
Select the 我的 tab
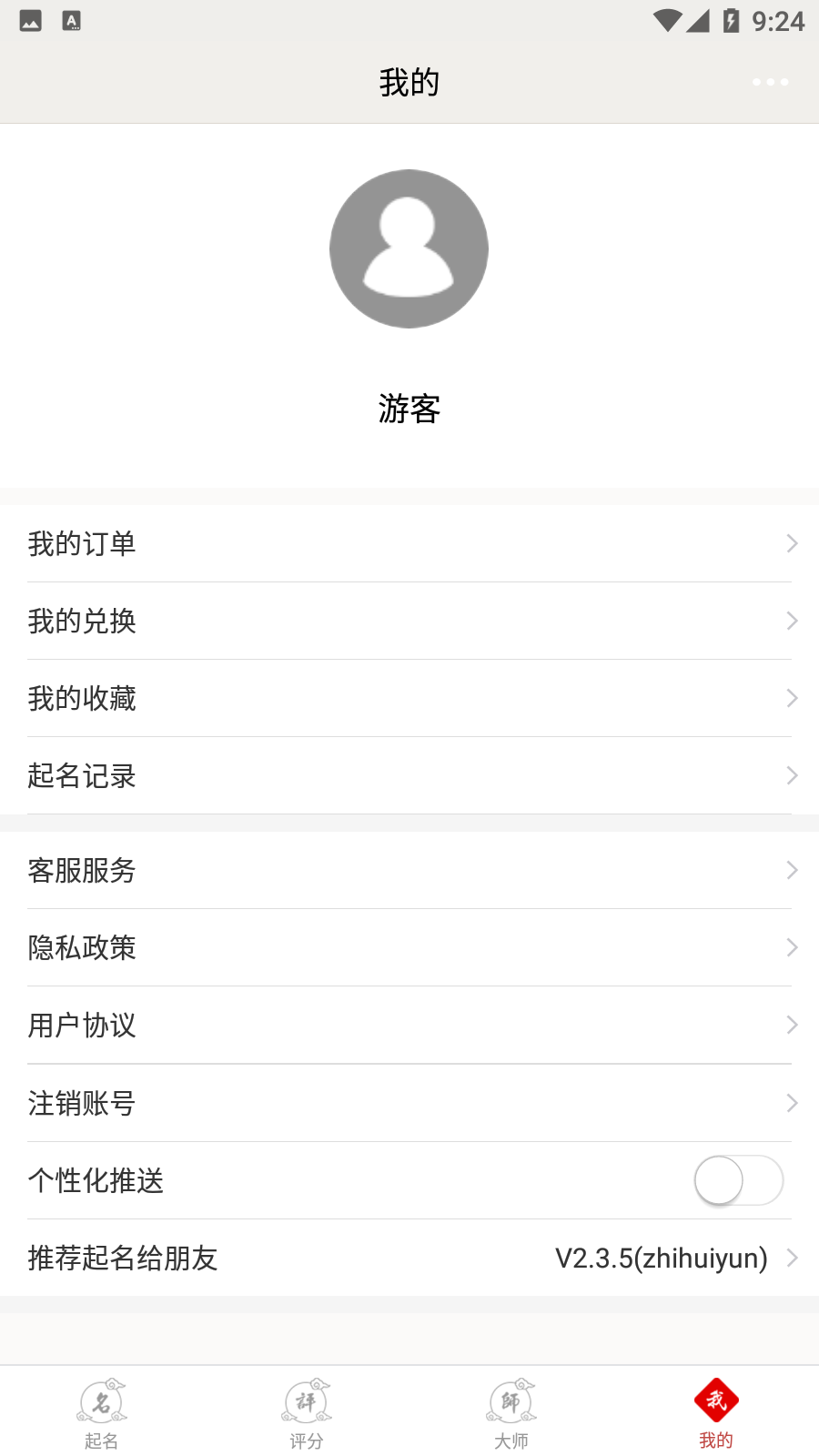click(x=716, y=1413)
